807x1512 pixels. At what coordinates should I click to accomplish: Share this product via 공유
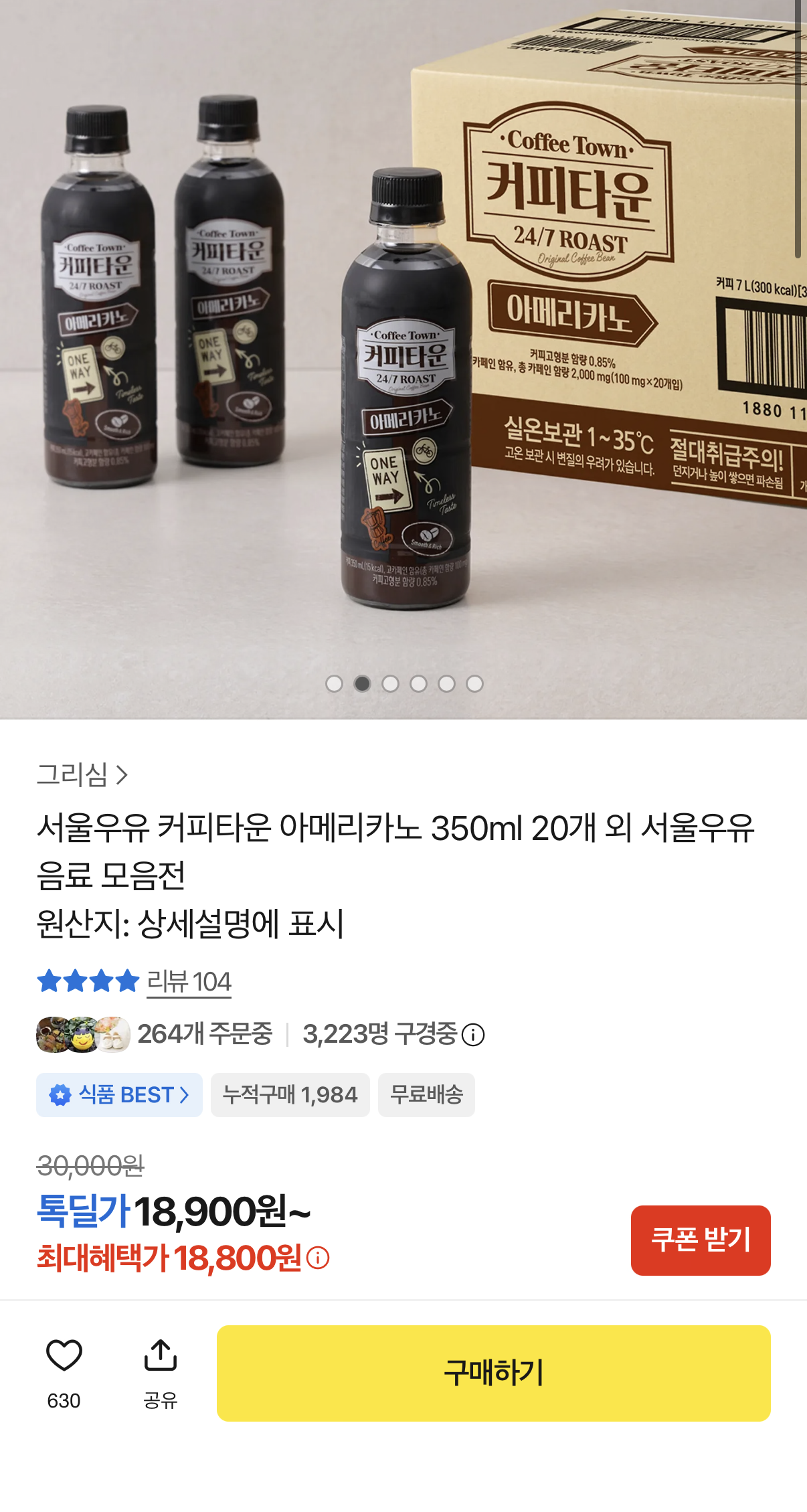tap(161, 1373)
